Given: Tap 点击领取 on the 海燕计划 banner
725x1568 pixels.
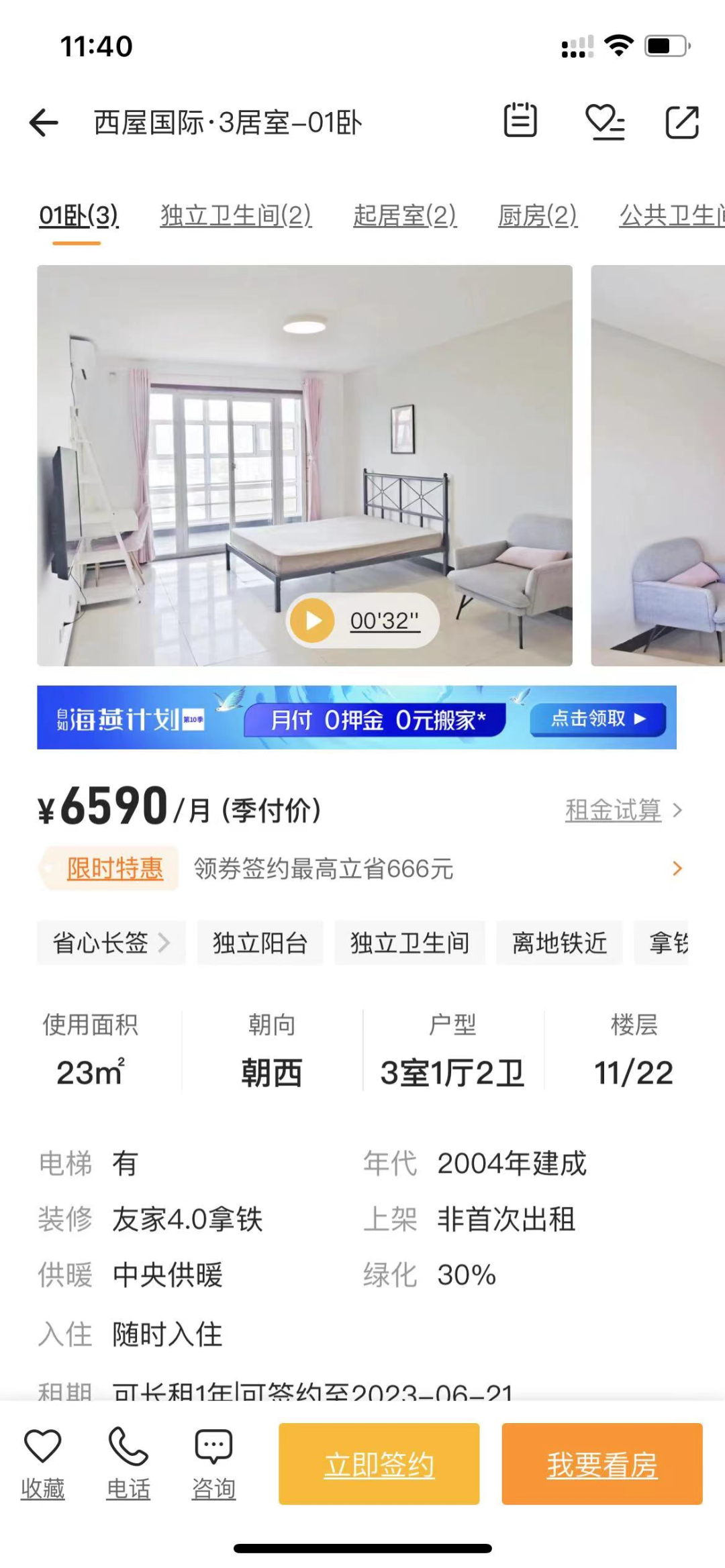Looking at the screenshot, I should (x=597, y=719).
